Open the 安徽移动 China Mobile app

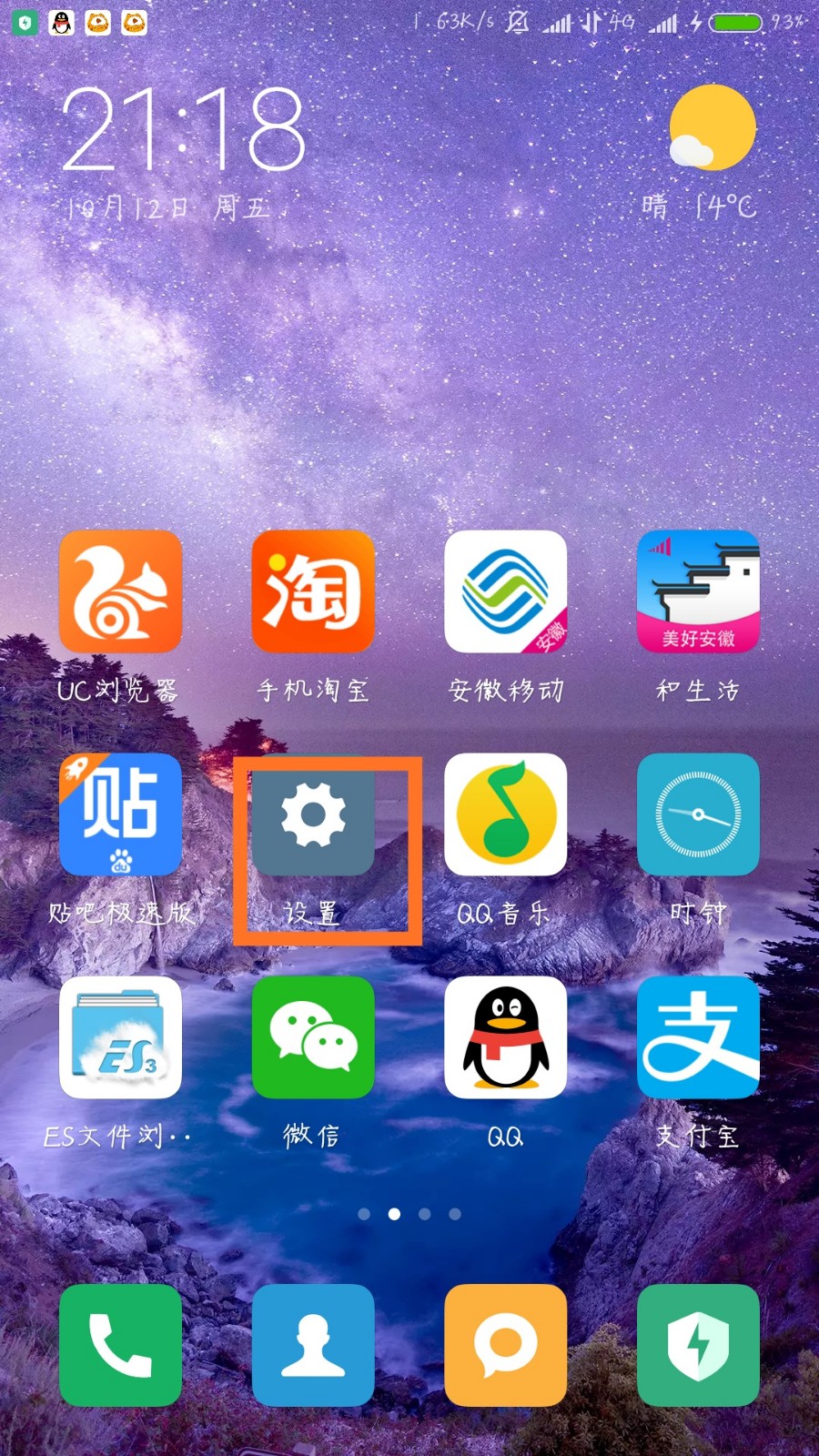tap(506, 592)
